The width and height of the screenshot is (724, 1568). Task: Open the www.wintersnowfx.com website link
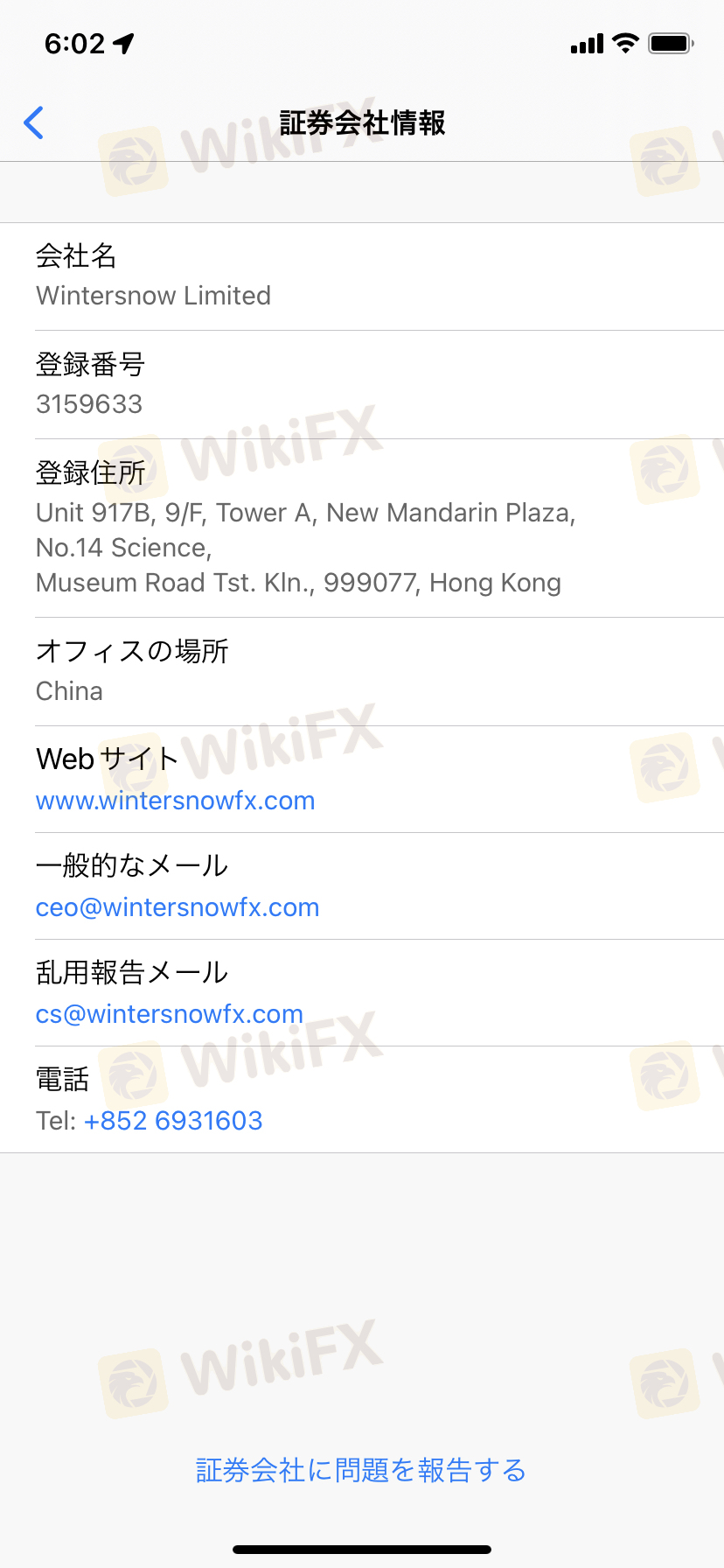tap(175, 801)
